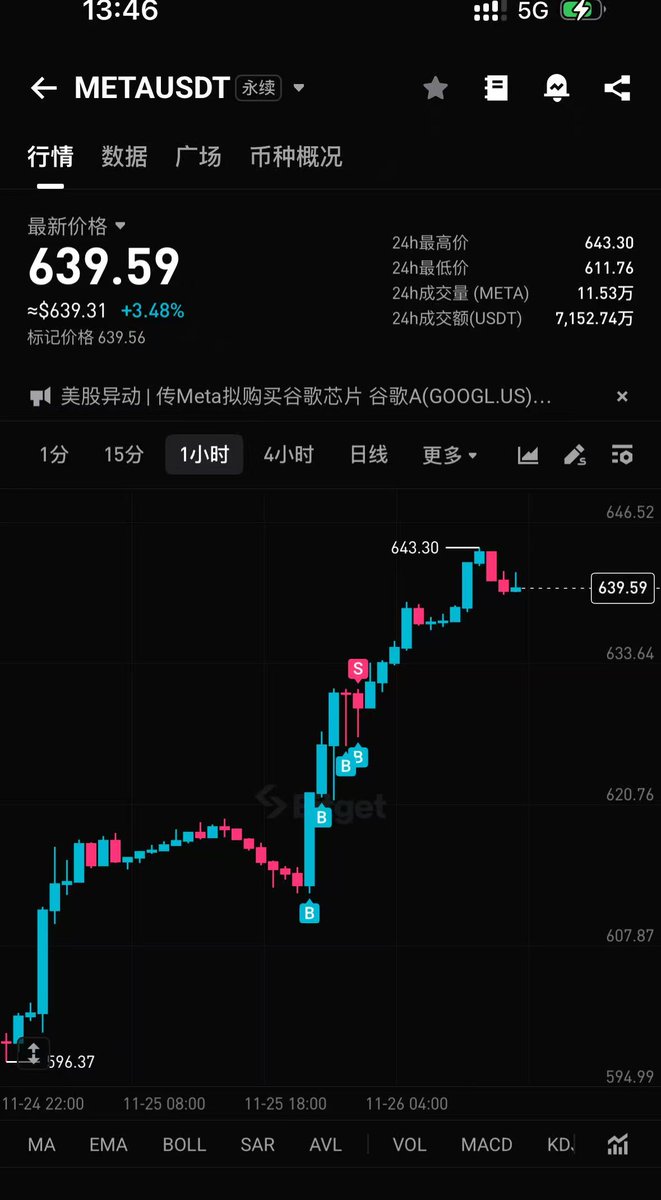Switch to the 广场 tab
Viewport: 661px width, 1200px height.
click(x=198, y=157)
